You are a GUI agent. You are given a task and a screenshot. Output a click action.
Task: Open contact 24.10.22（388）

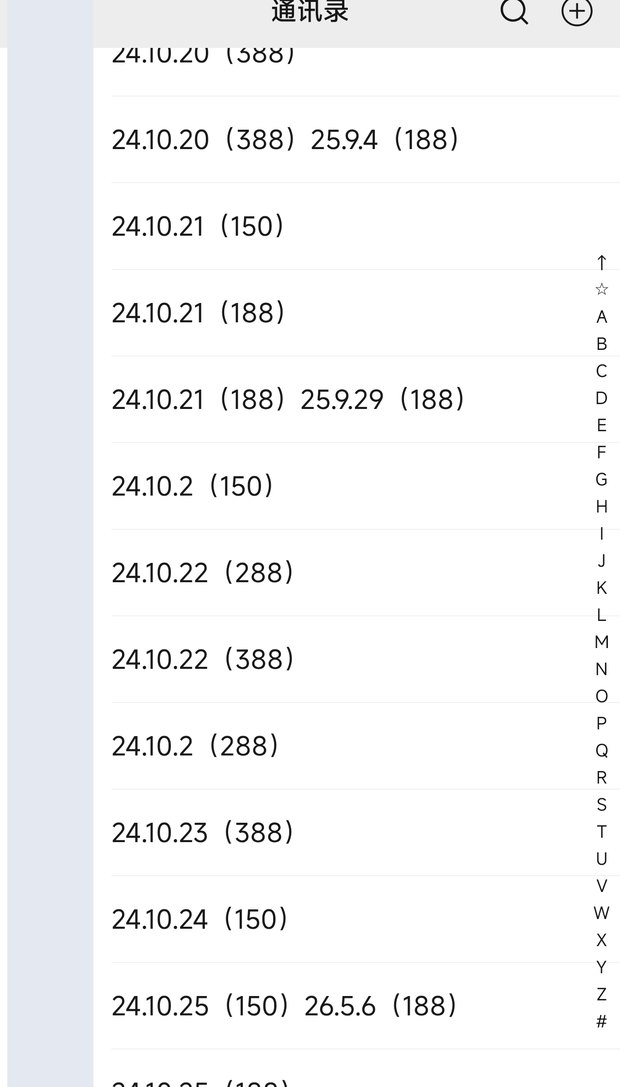click(x=356, y=660)
